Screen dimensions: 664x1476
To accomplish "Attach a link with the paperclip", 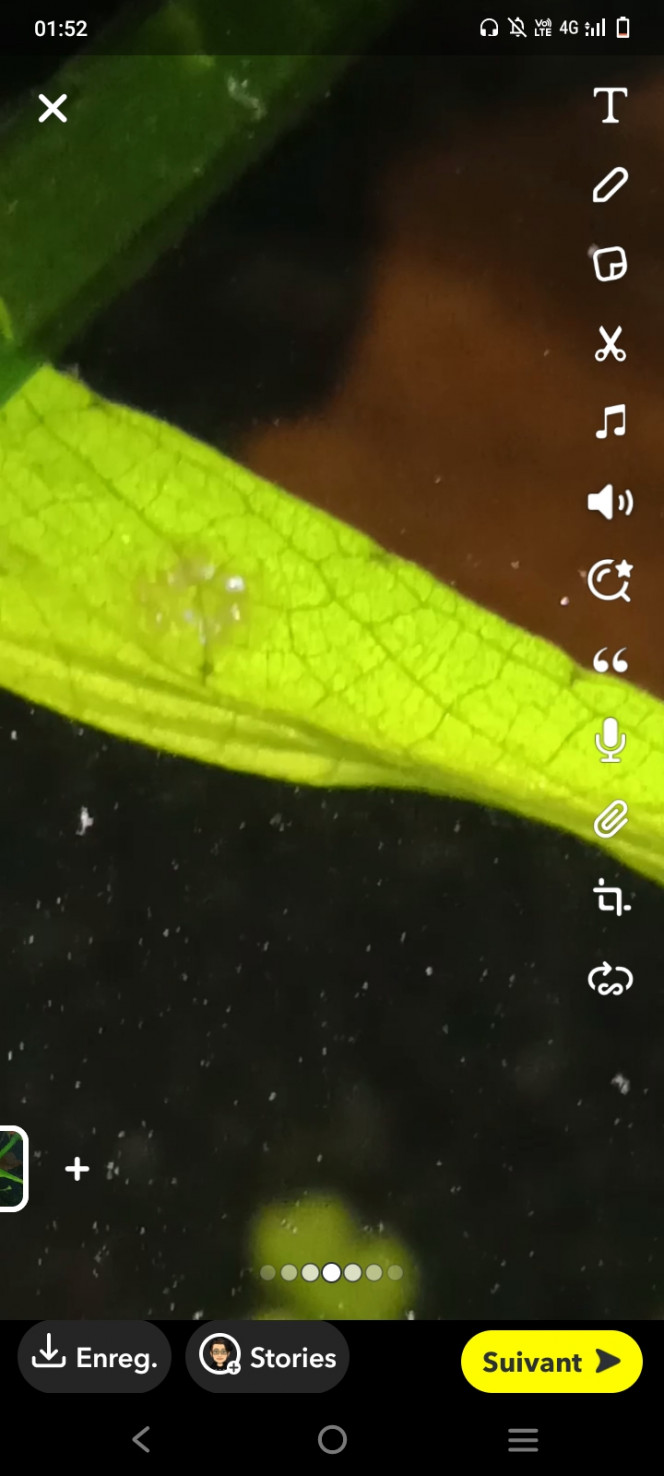I will coord(610,820).
